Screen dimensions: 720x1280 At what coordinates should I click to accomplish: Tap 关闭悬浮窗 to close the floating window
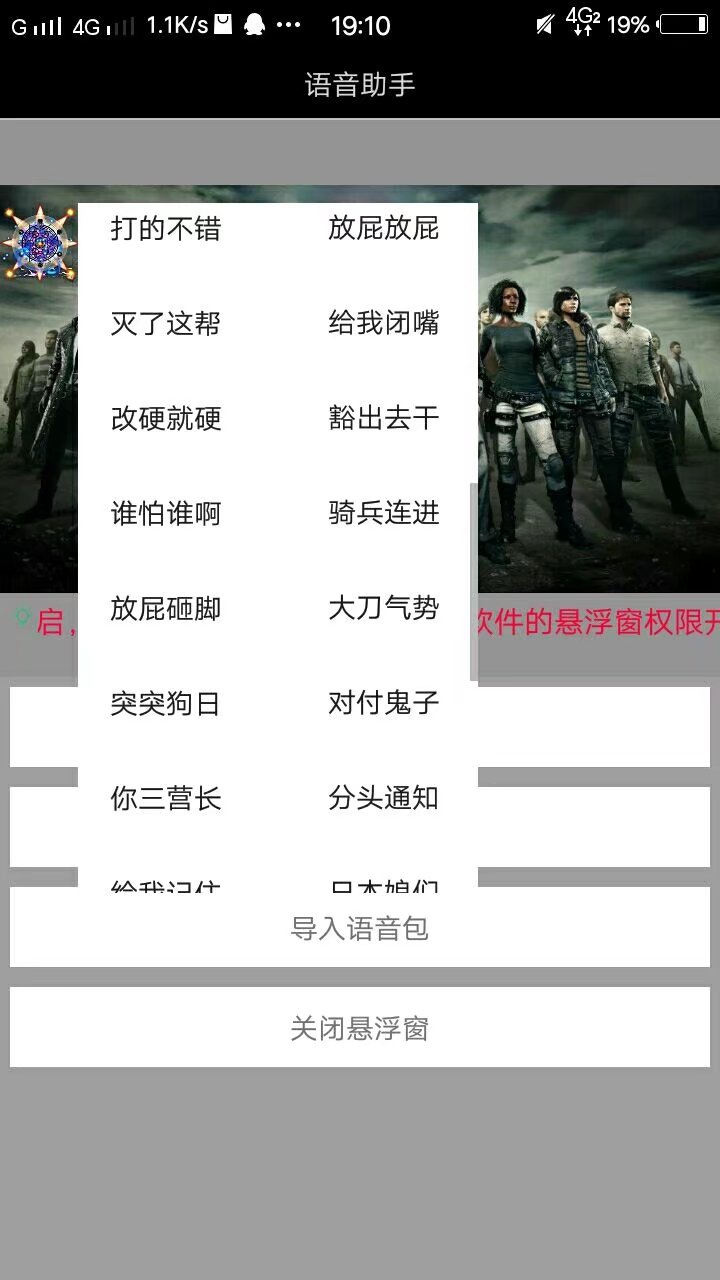point(360,1028)
